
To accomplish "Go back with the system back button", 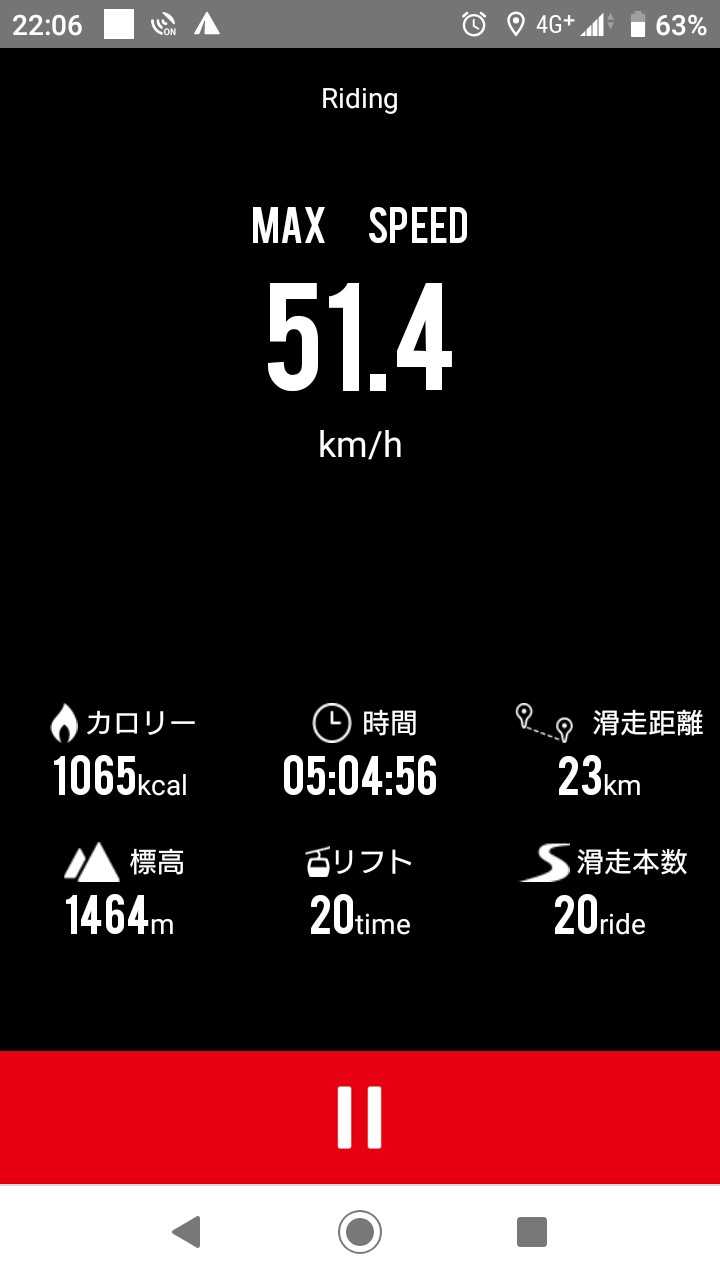I will point(187,1232).
